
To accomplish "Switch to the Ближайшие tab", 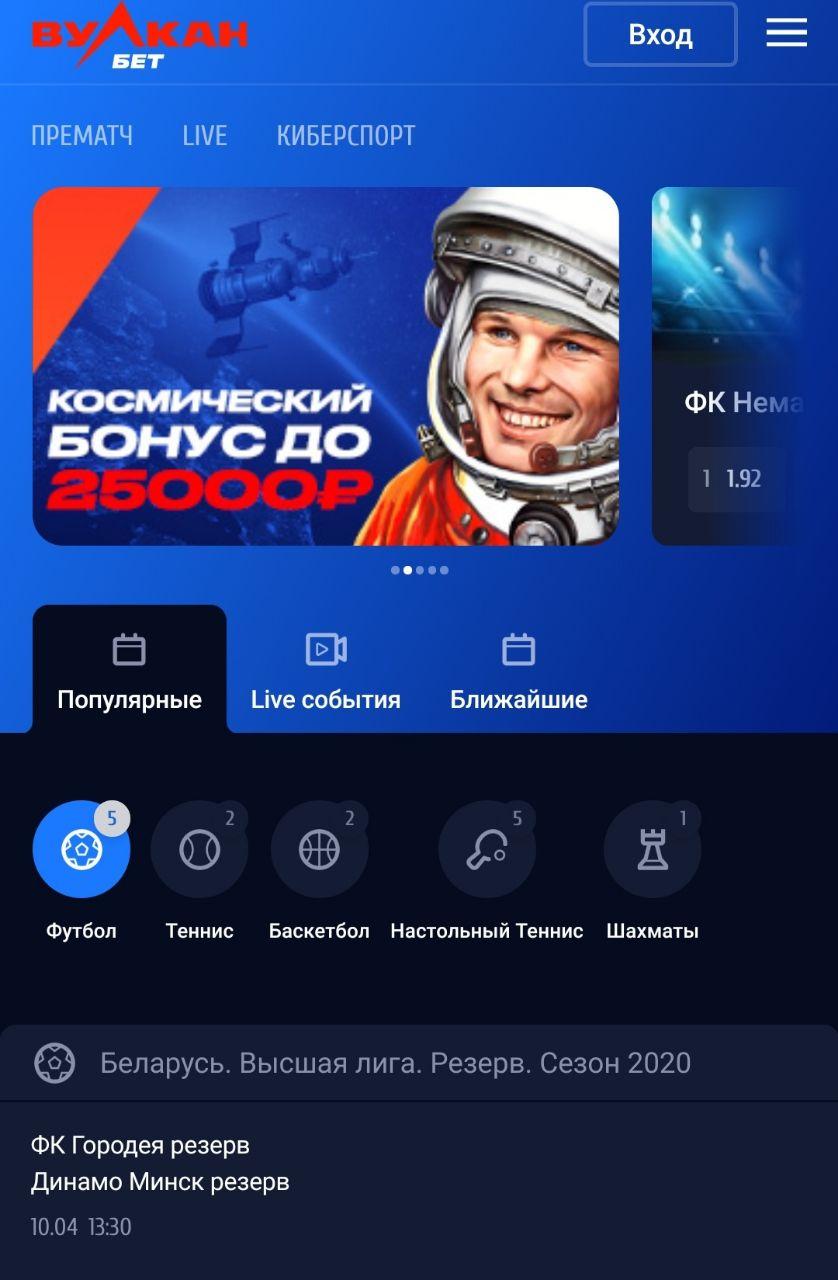I will 518,699.
